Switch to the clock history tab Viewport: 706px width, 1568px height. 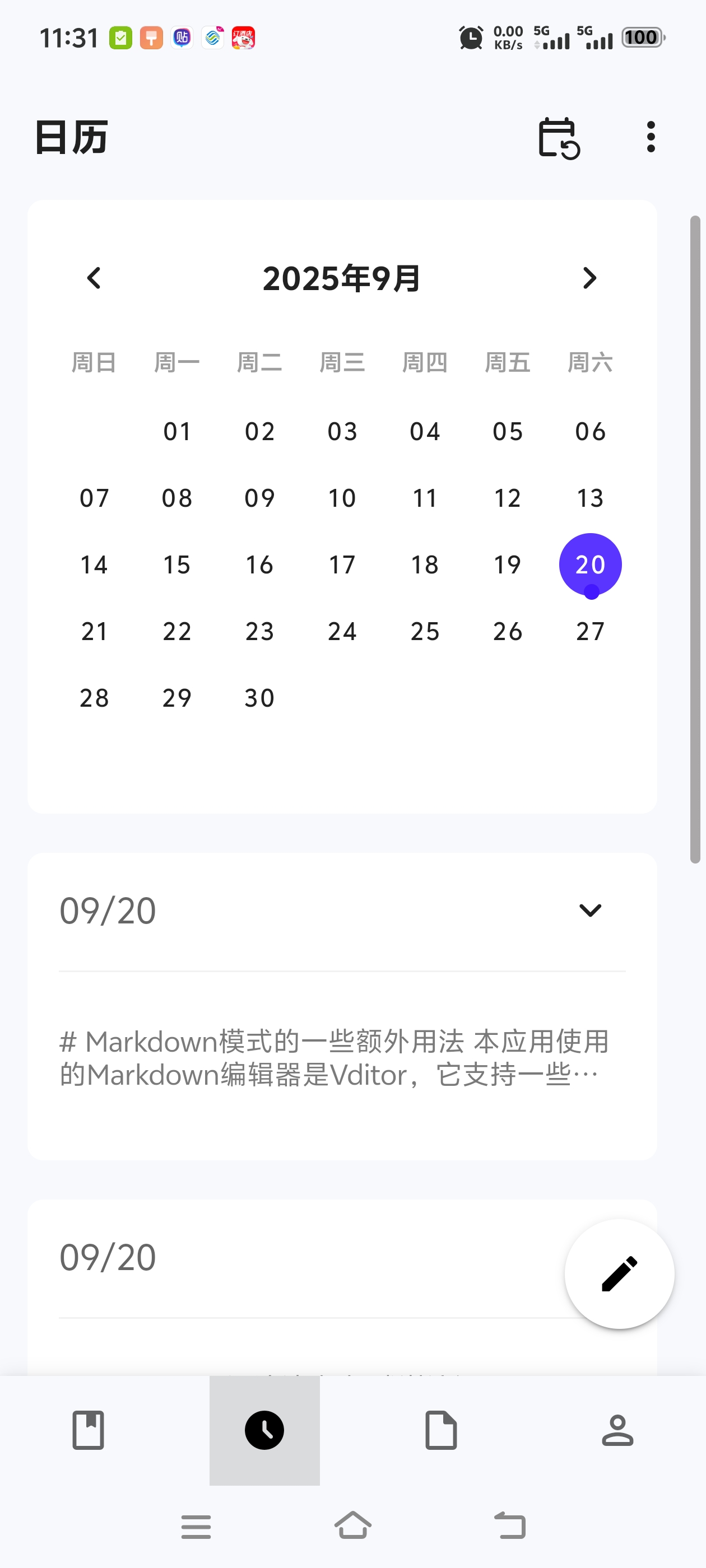coord(264,1430)
